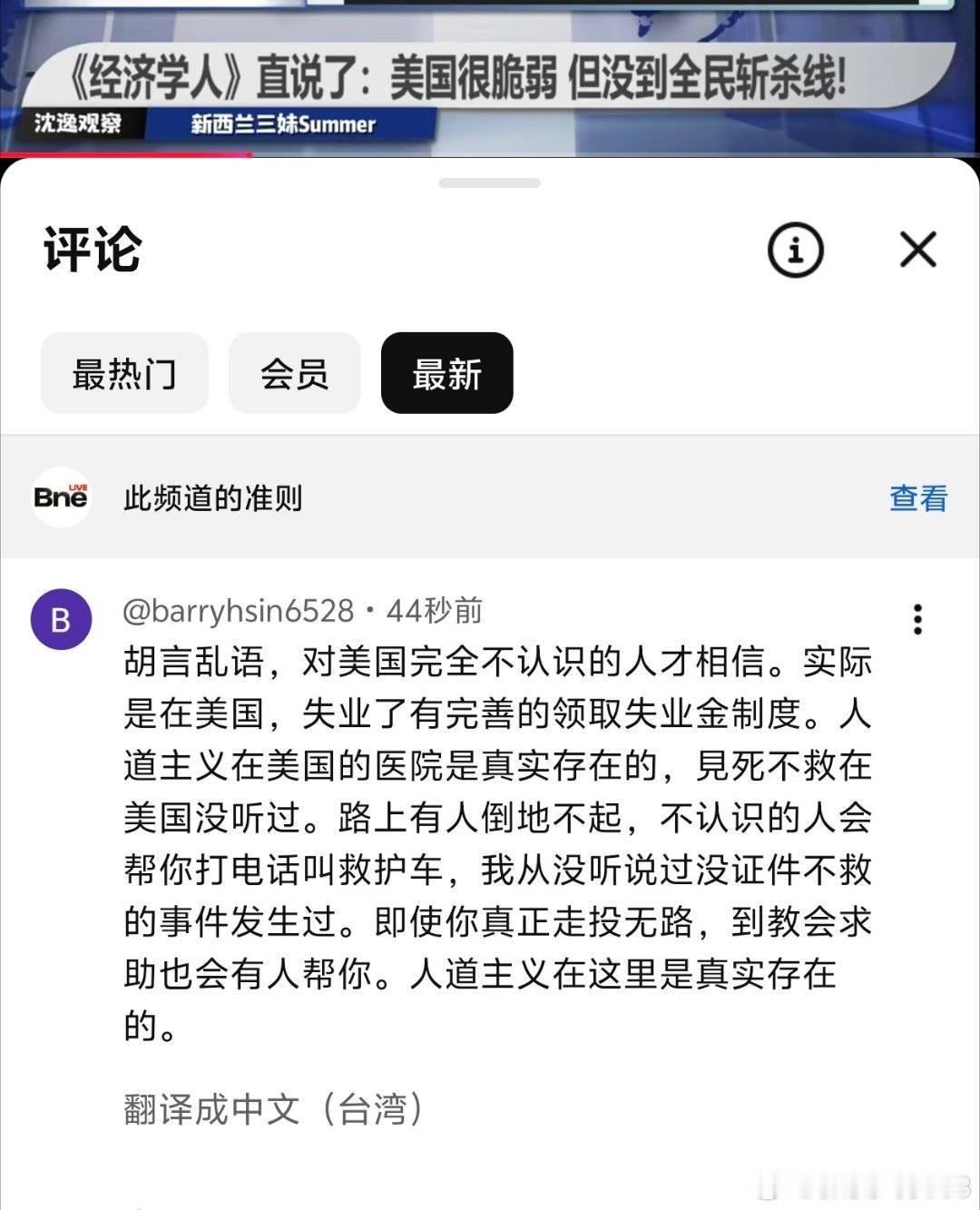Enable the 会员 comment filter

point(294,373)
